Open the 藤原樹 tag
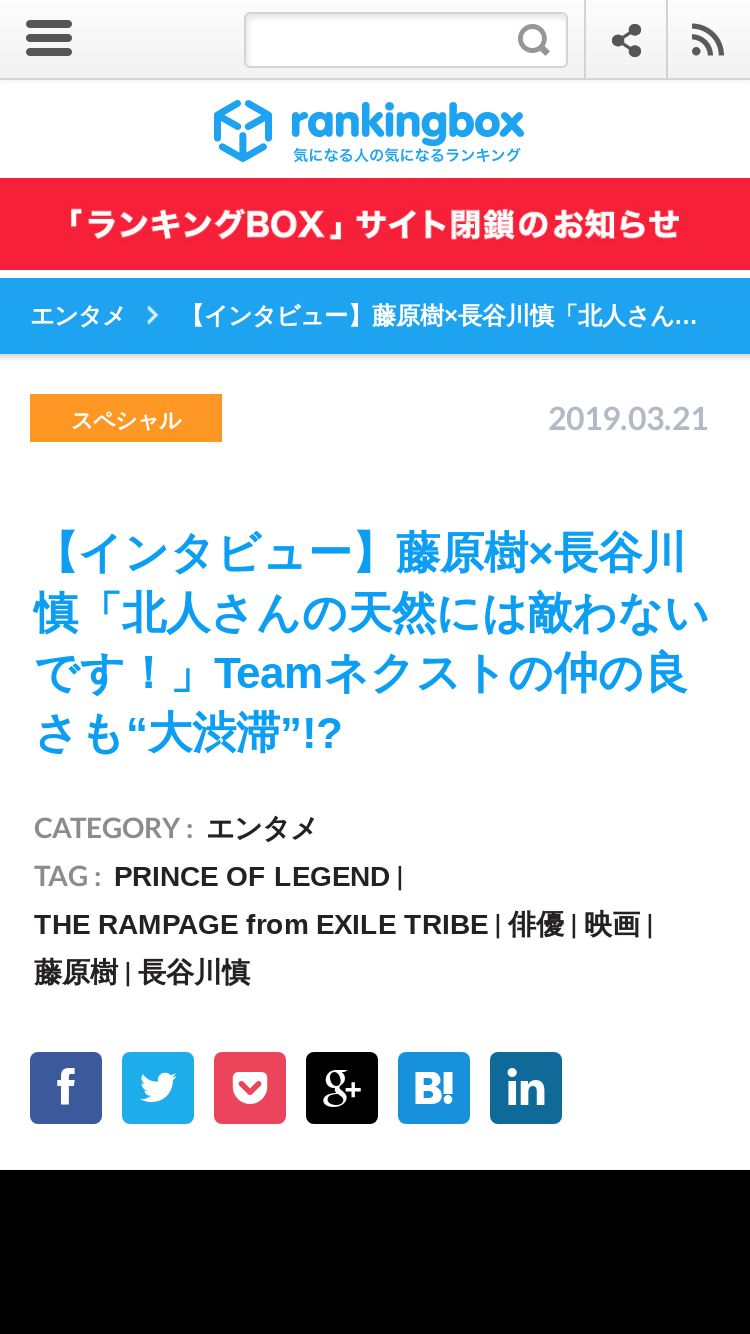 pos(76,972)
